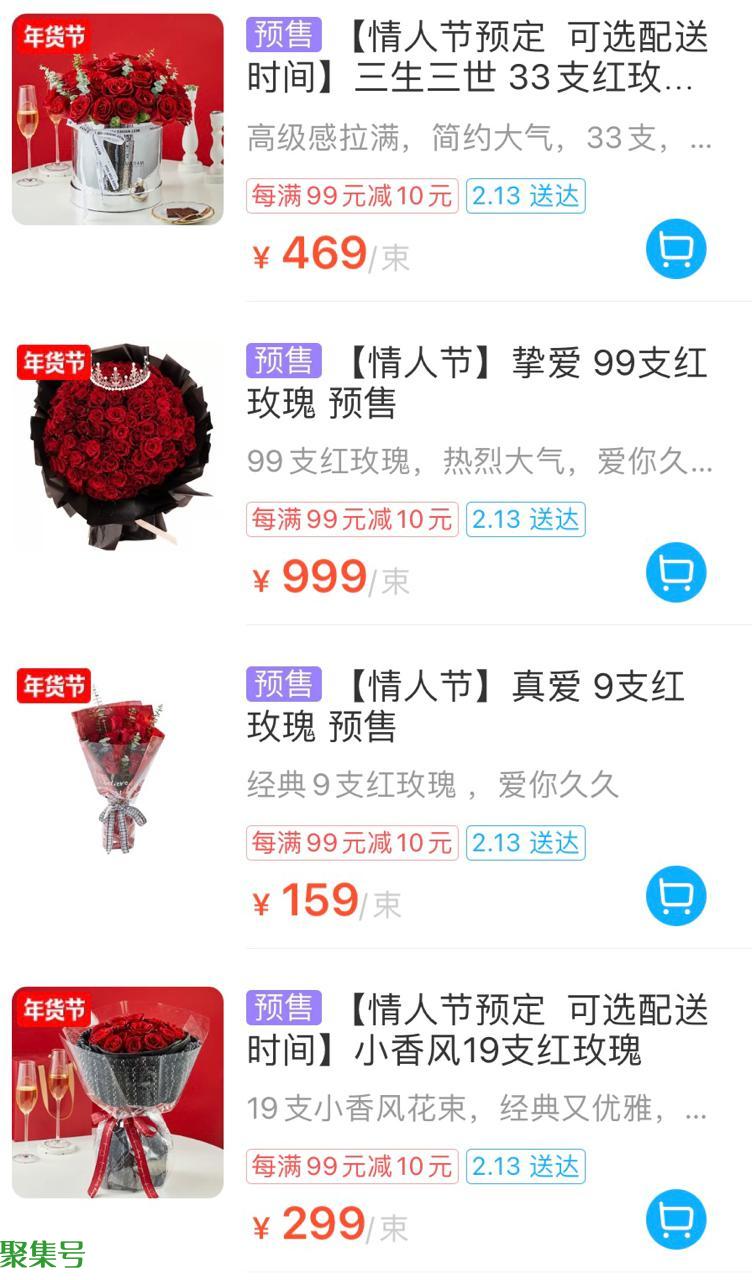The height and width of the screenshot is (1280, 752).
Task: Open the 真爱 9支红玫瑰 预售 listing title
Action: point(466,706)
